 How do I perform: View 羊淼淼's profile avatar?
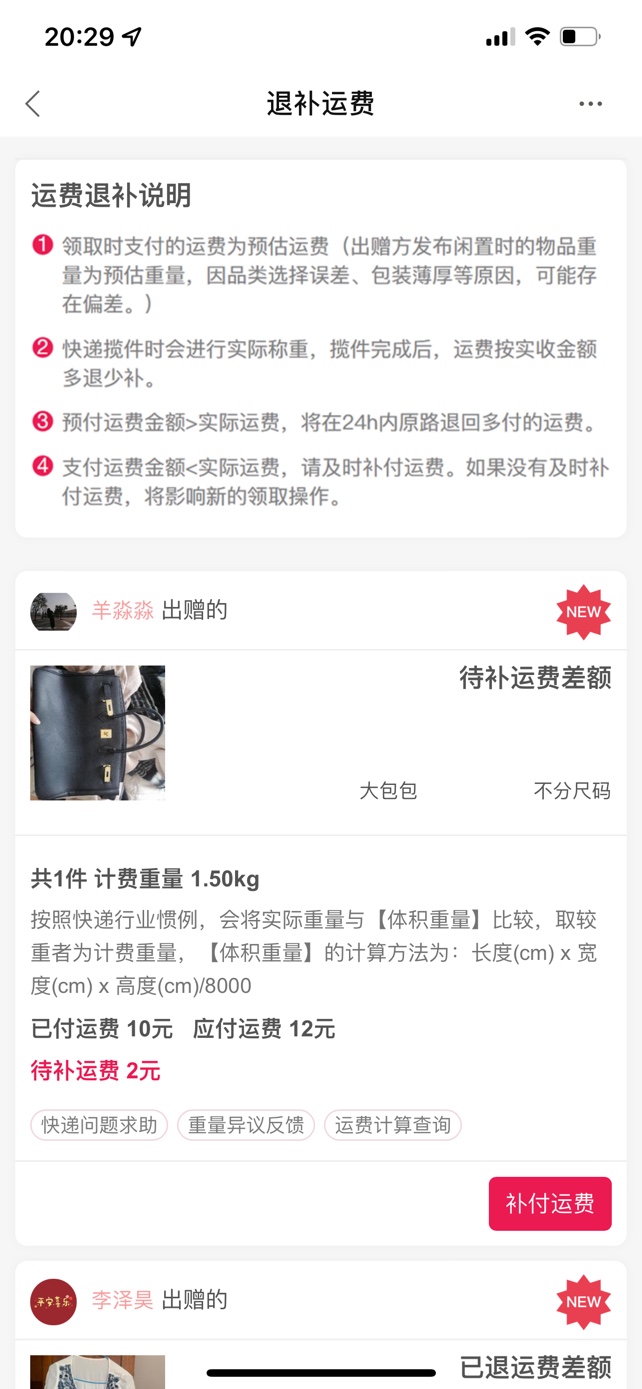click(x=54, y=611)
